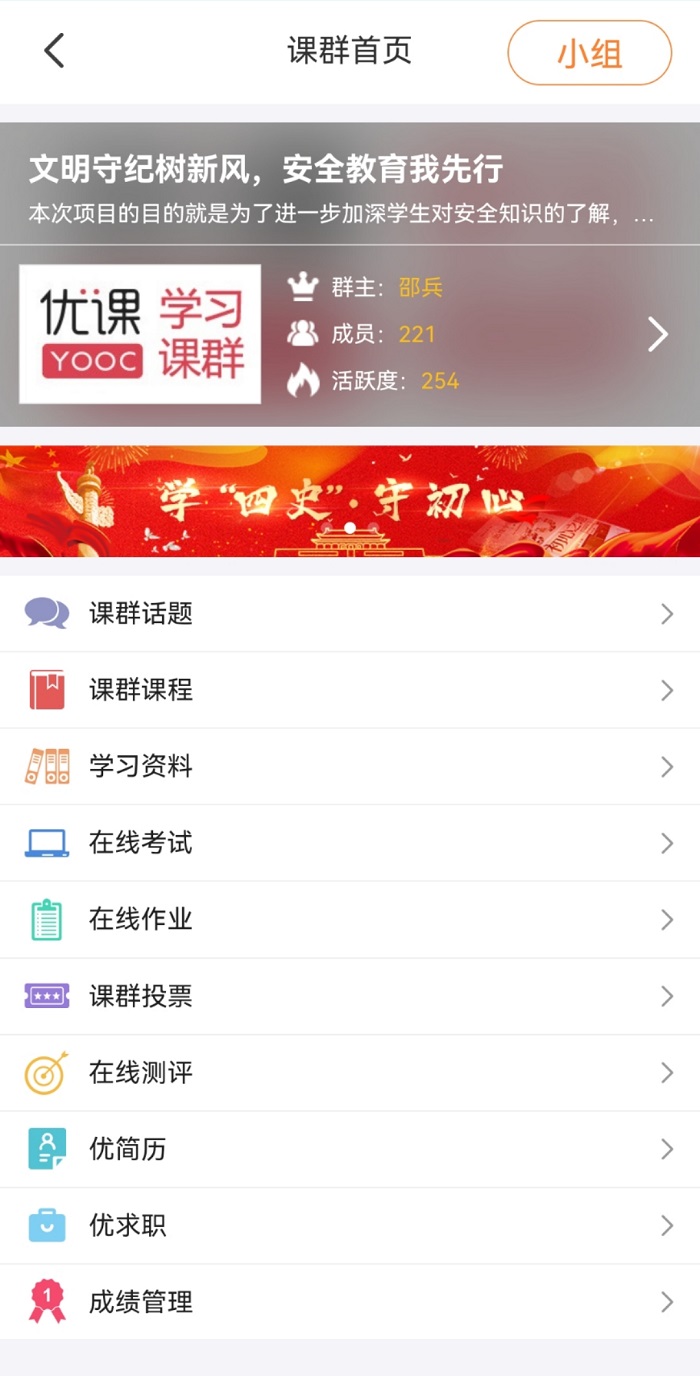Image resolution: width=700 pixels, height=1376 pixels.
Task: Tap the 小组 button
Action: [x=589, y=53]
